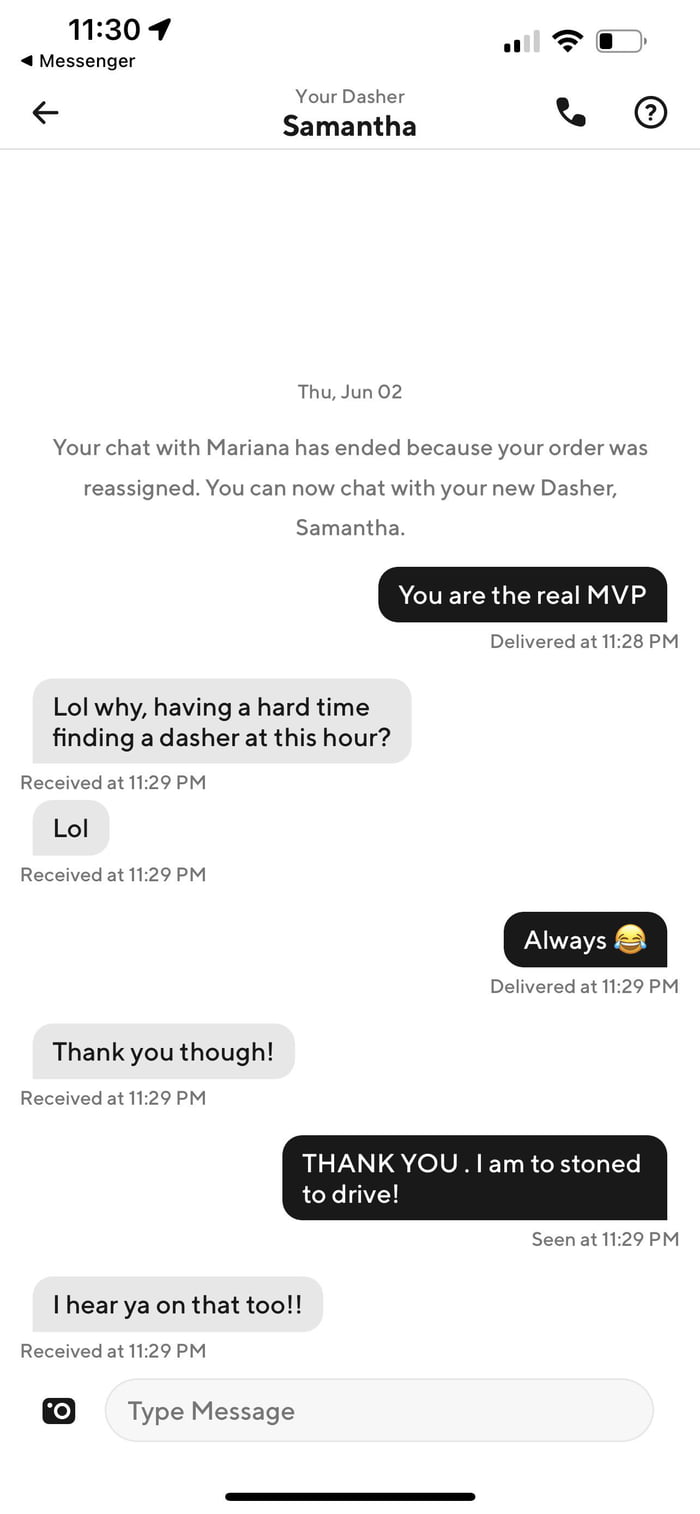This screenshot has width=700, height=1514.
Task: Return to Messenger via status bar link
Action: click(x=77, y=61)
